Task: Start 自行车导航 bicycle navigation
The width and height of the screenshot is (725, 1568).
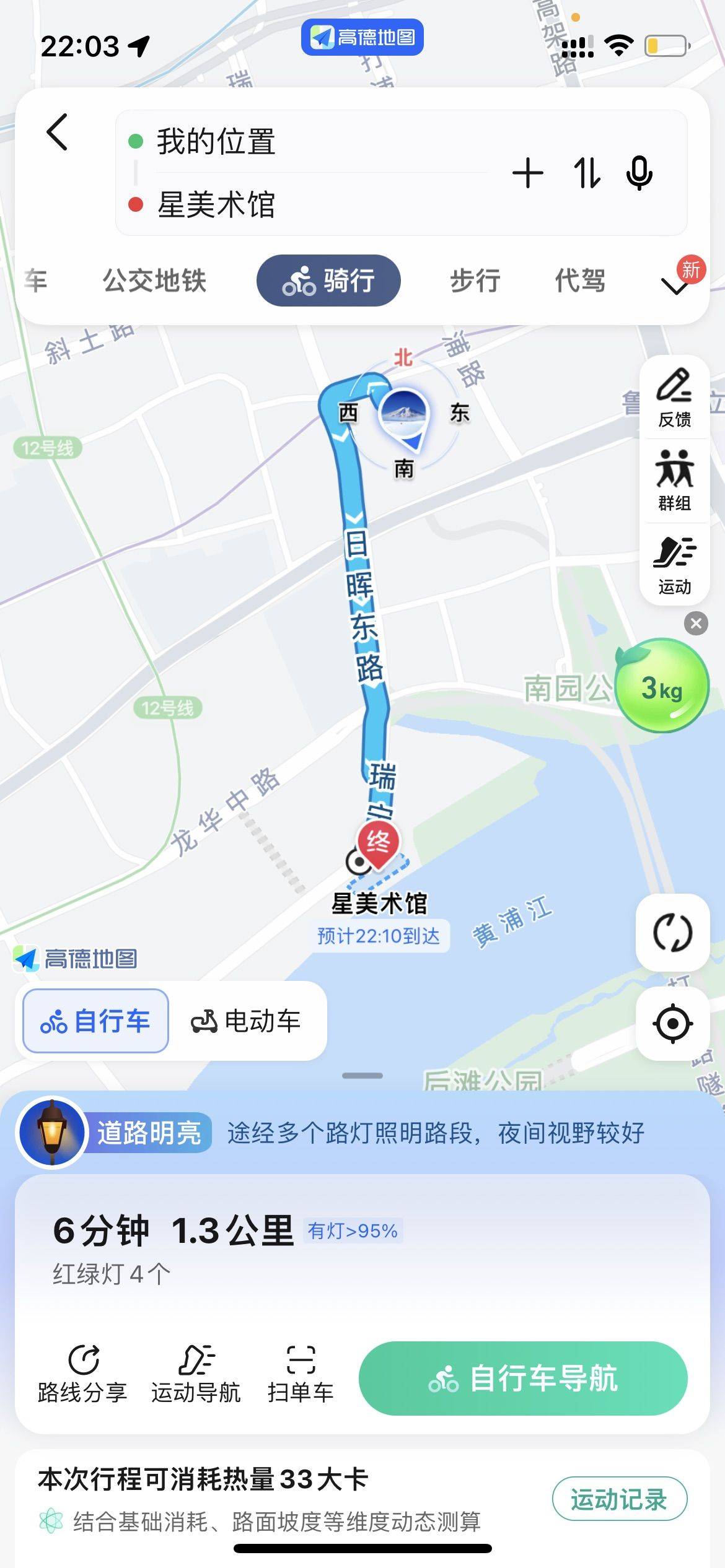Action: pos(523,1379)
